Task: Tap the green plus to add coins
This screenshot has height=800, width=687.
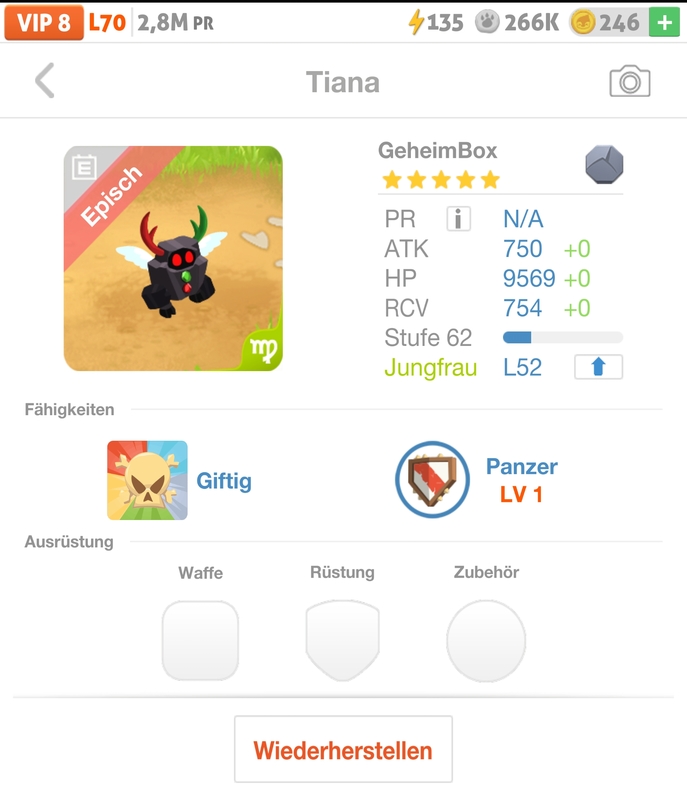Action: (x=663, y=22)
